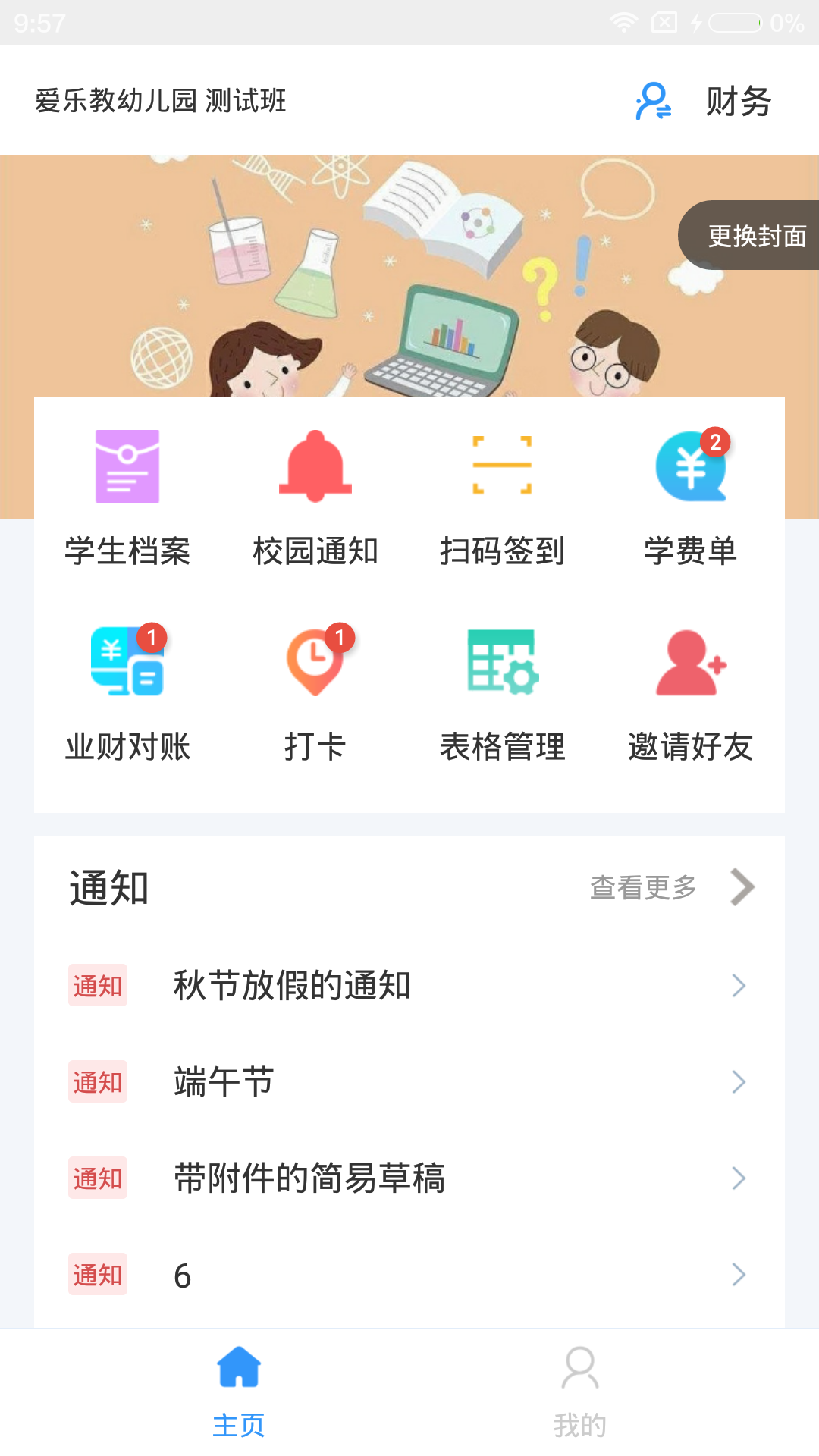Open the 端午节 notice
This screenshot has width=819, height=1456.
409,1082
